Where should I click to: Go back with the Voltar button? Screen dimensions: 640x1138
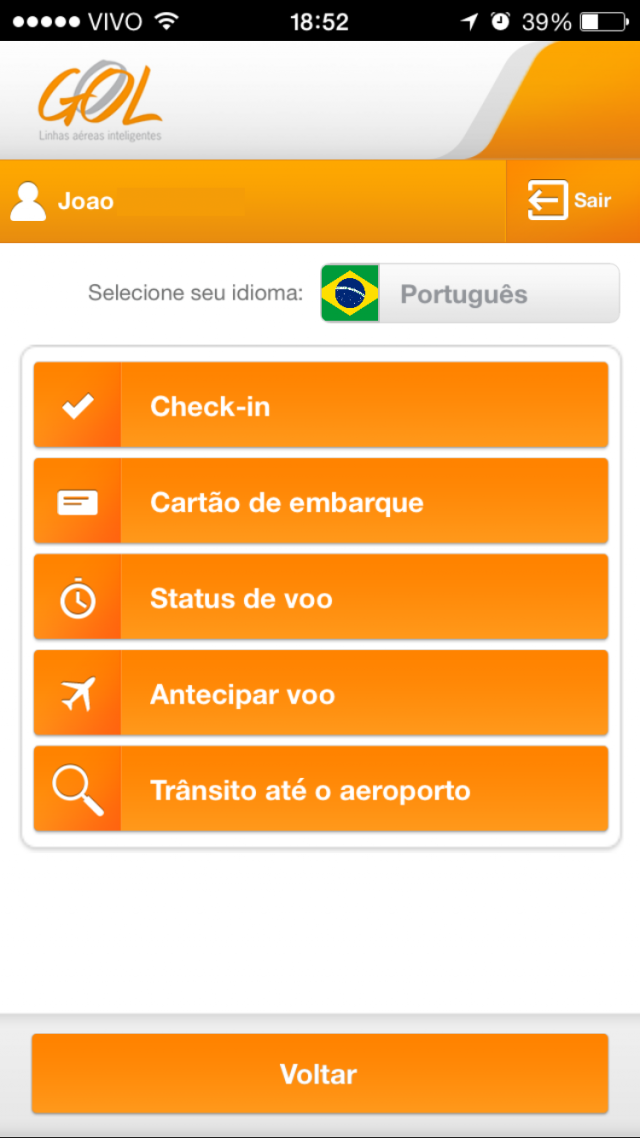pyautogui.click(x=320, y=1074)
